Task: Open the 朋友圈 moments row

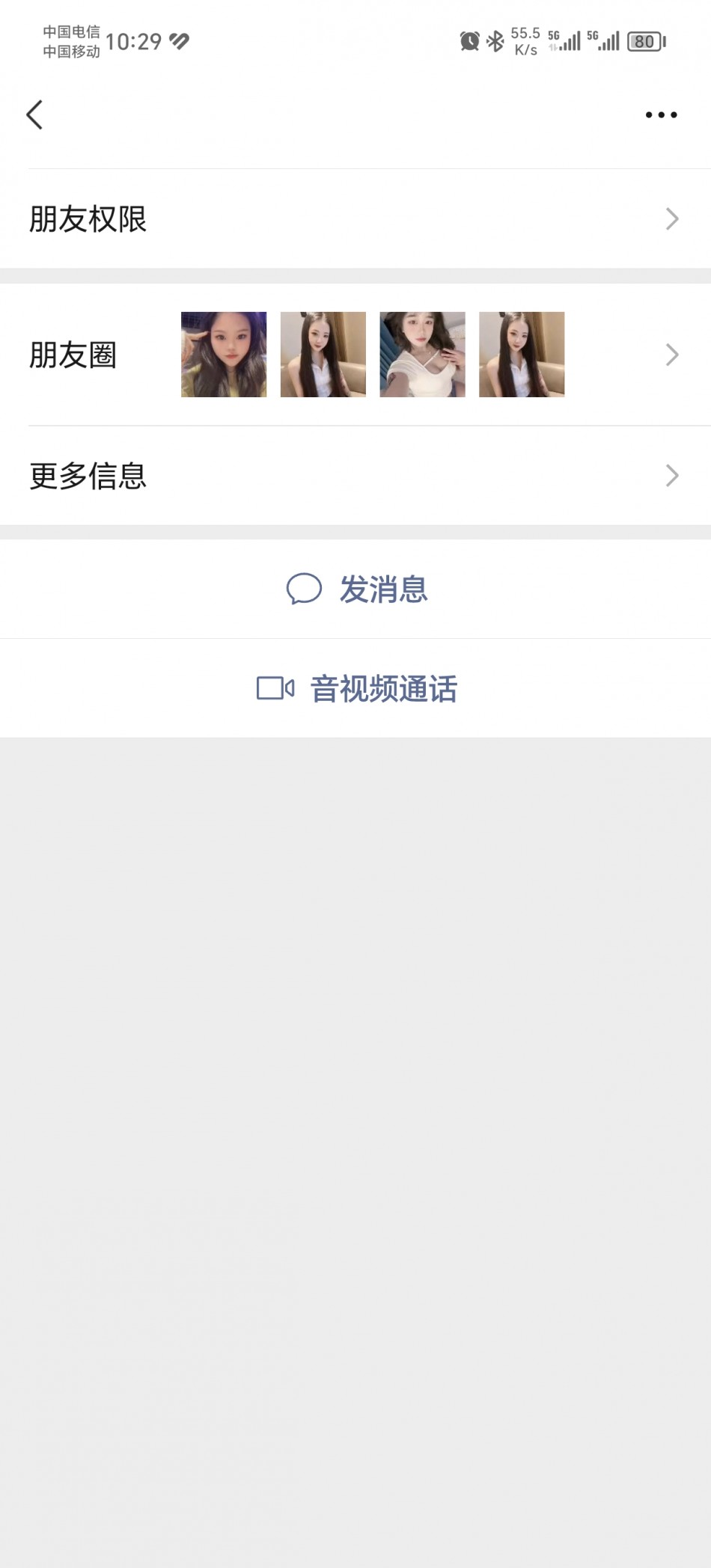Action: 355,355
